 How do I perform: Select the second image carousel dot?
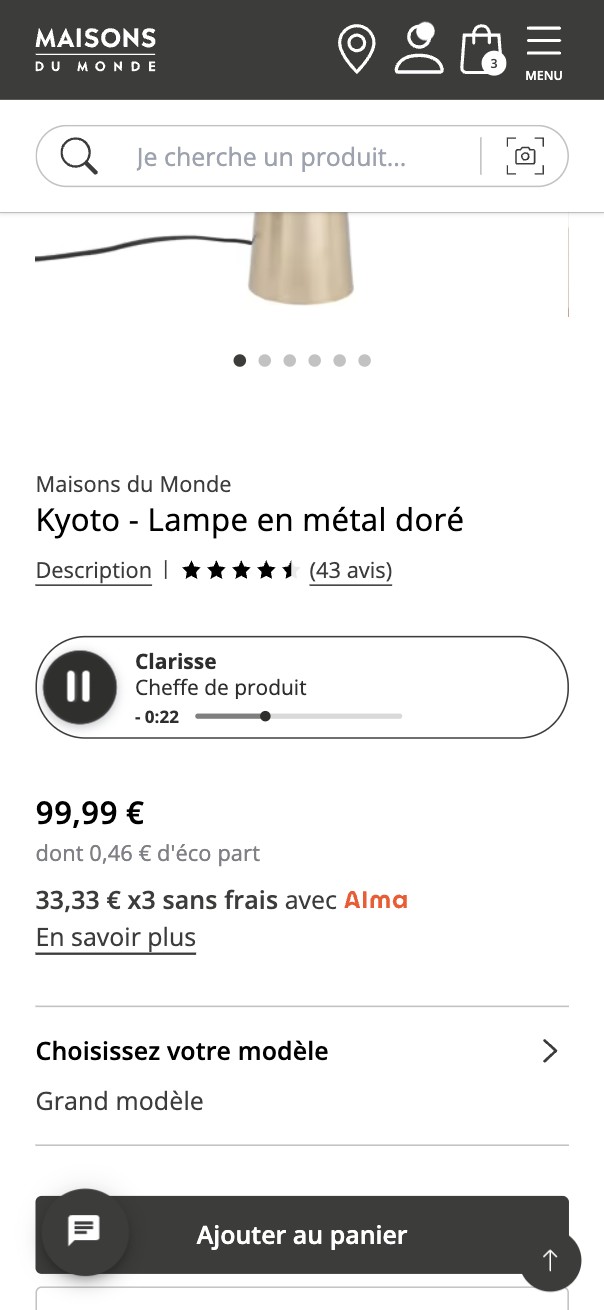point(265,361)
